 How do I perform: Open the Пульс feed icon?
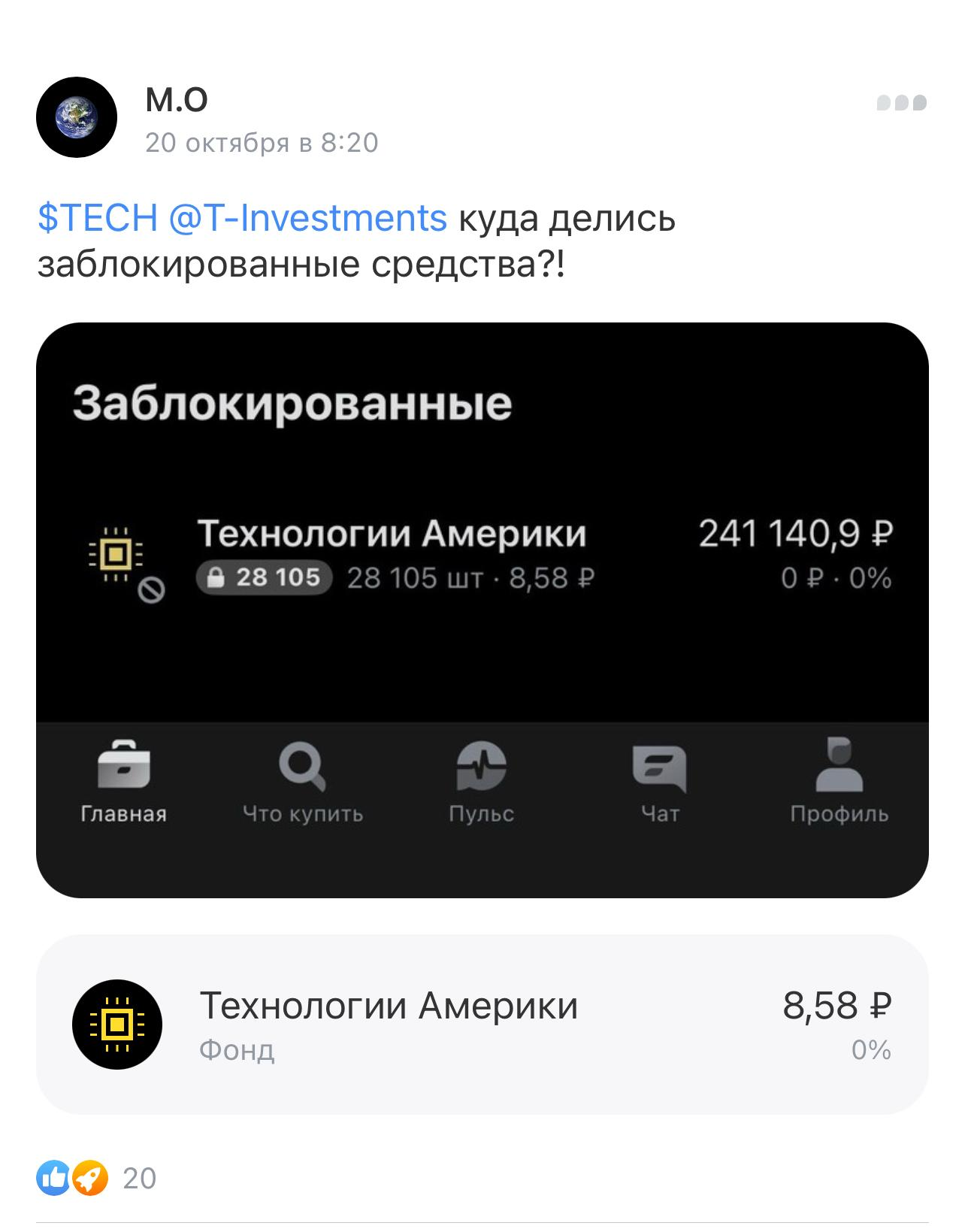(x=482, y=767)
